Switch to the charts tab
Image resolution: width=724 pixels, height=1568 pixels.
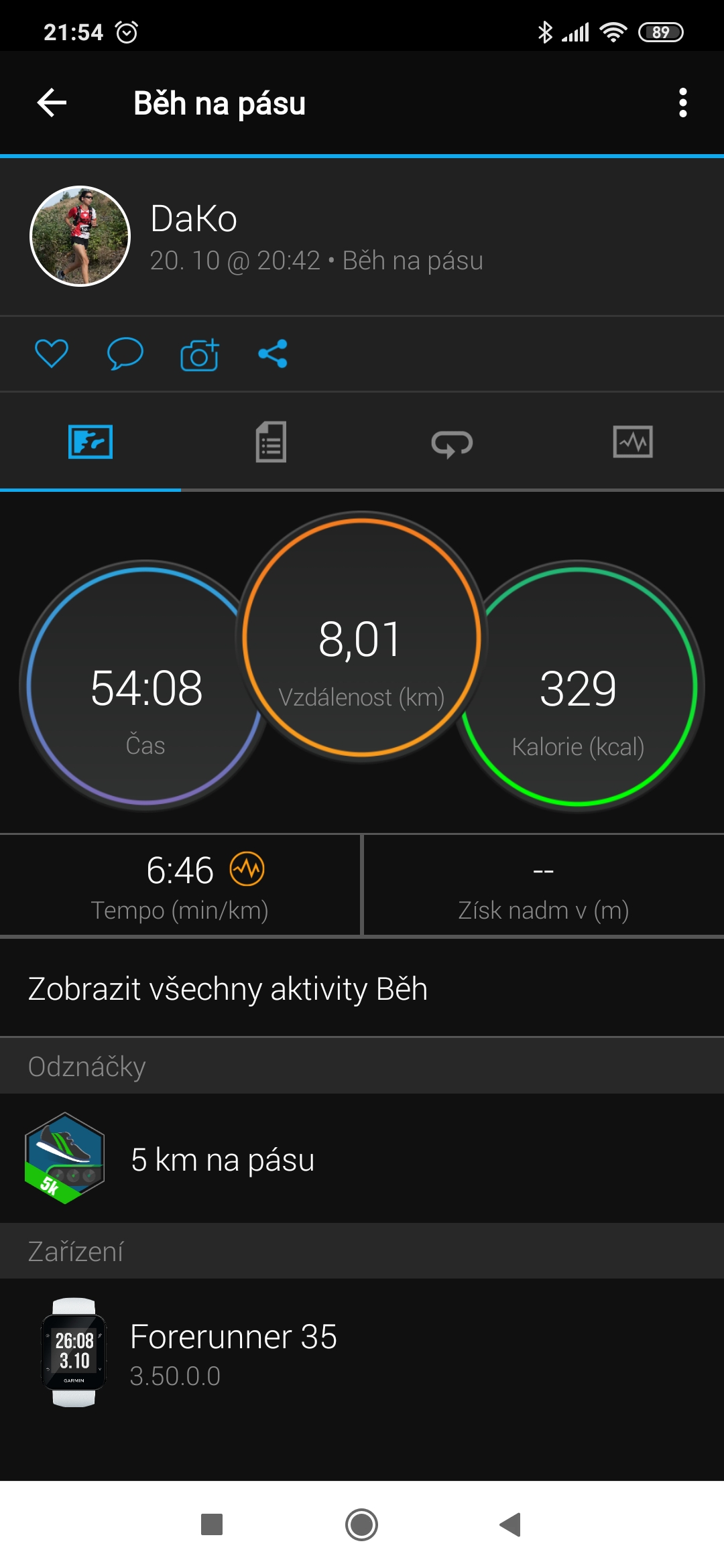click(633, 442)
